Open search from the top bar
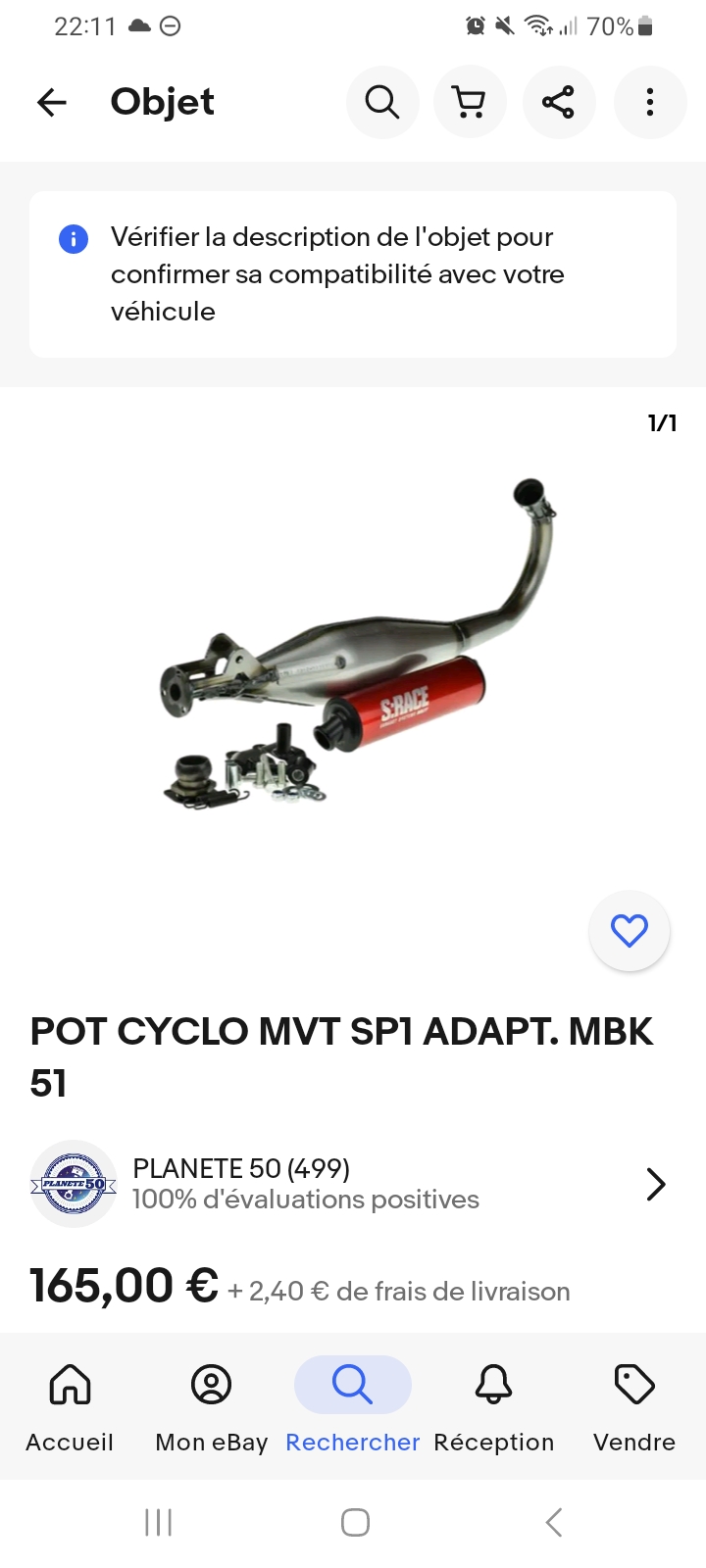706x1568 pixels. 382,102
